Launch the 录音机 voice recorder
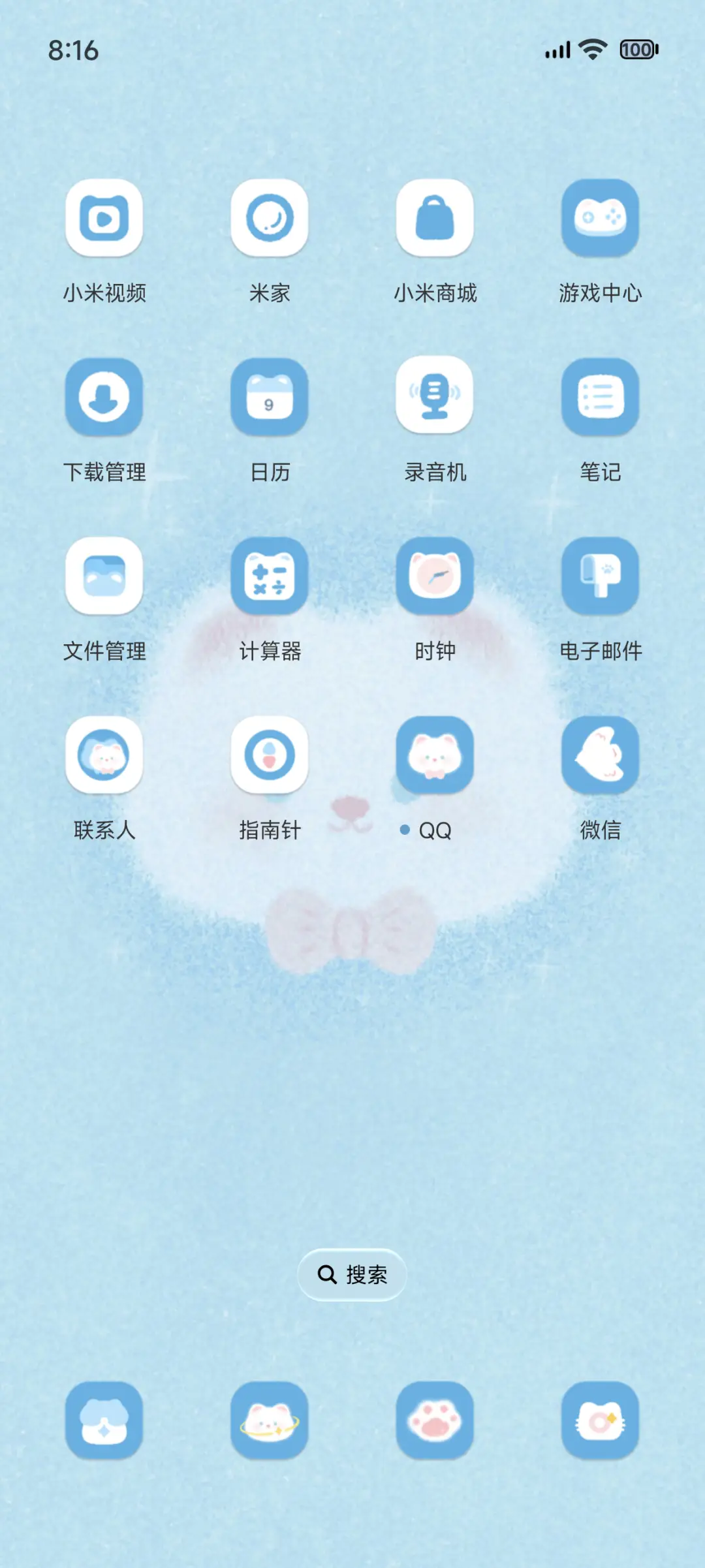705x1568 pixels. pyautogui.click(x=435, y=400)
